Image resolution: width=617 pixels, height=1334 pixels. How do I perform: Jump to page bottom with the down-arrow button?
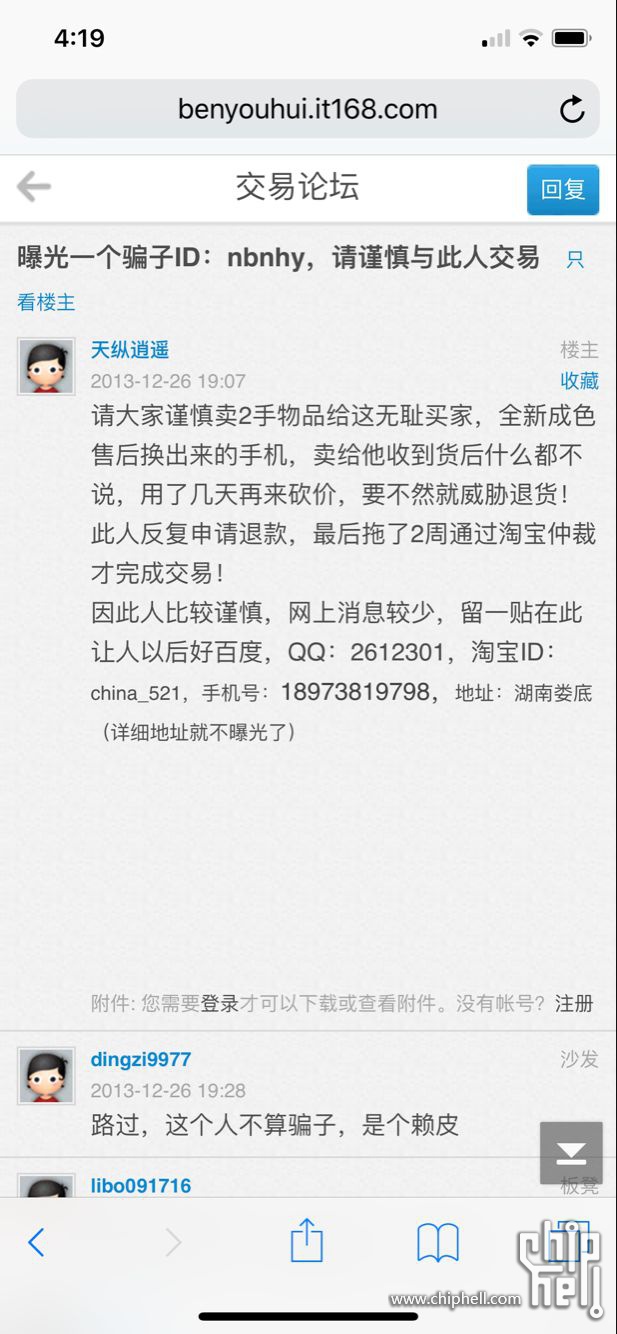click(x=571, y=1153)
